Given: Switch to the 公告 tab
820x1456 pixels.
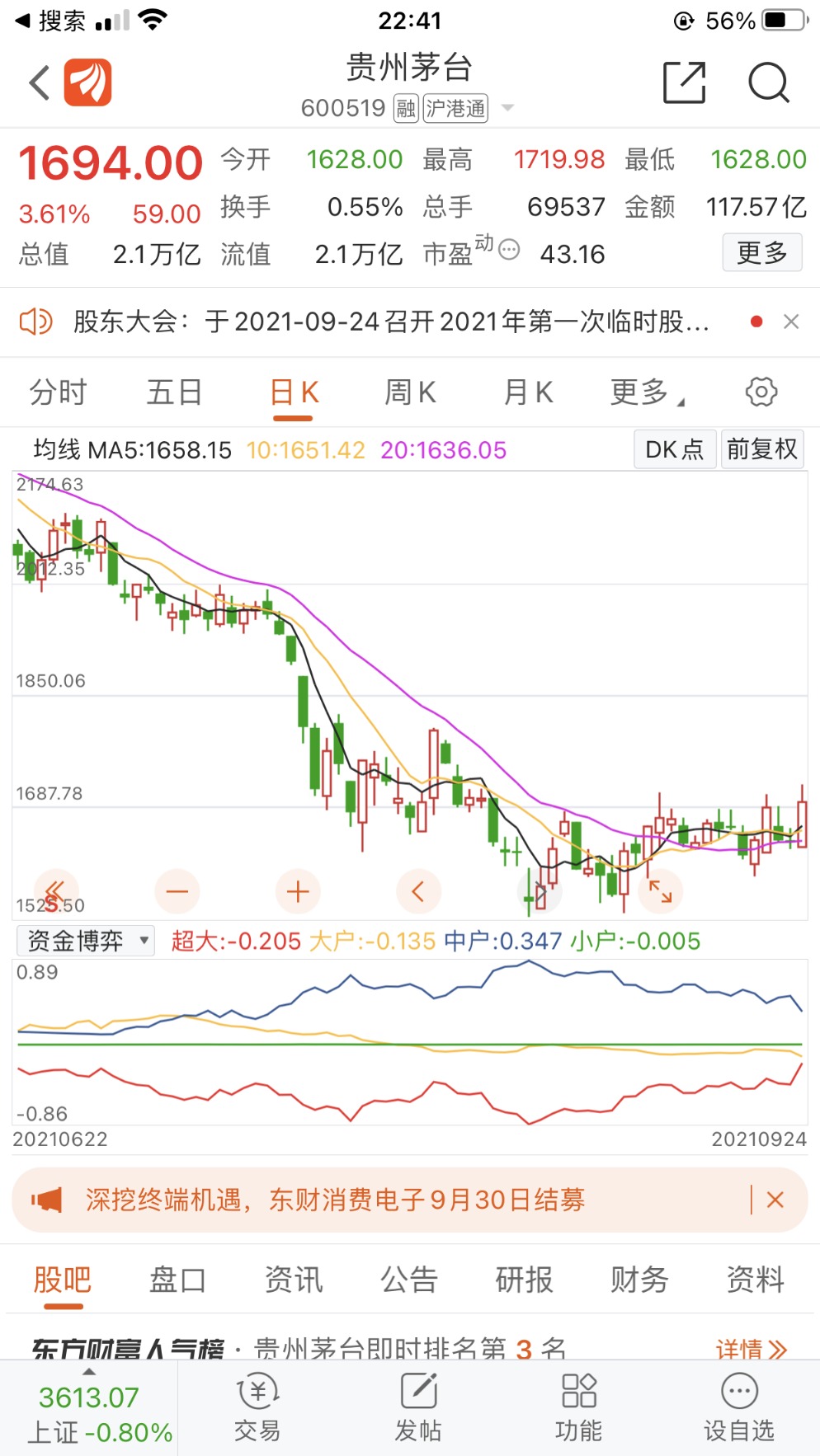Looking at the screenshot, I should [408, 1280].
